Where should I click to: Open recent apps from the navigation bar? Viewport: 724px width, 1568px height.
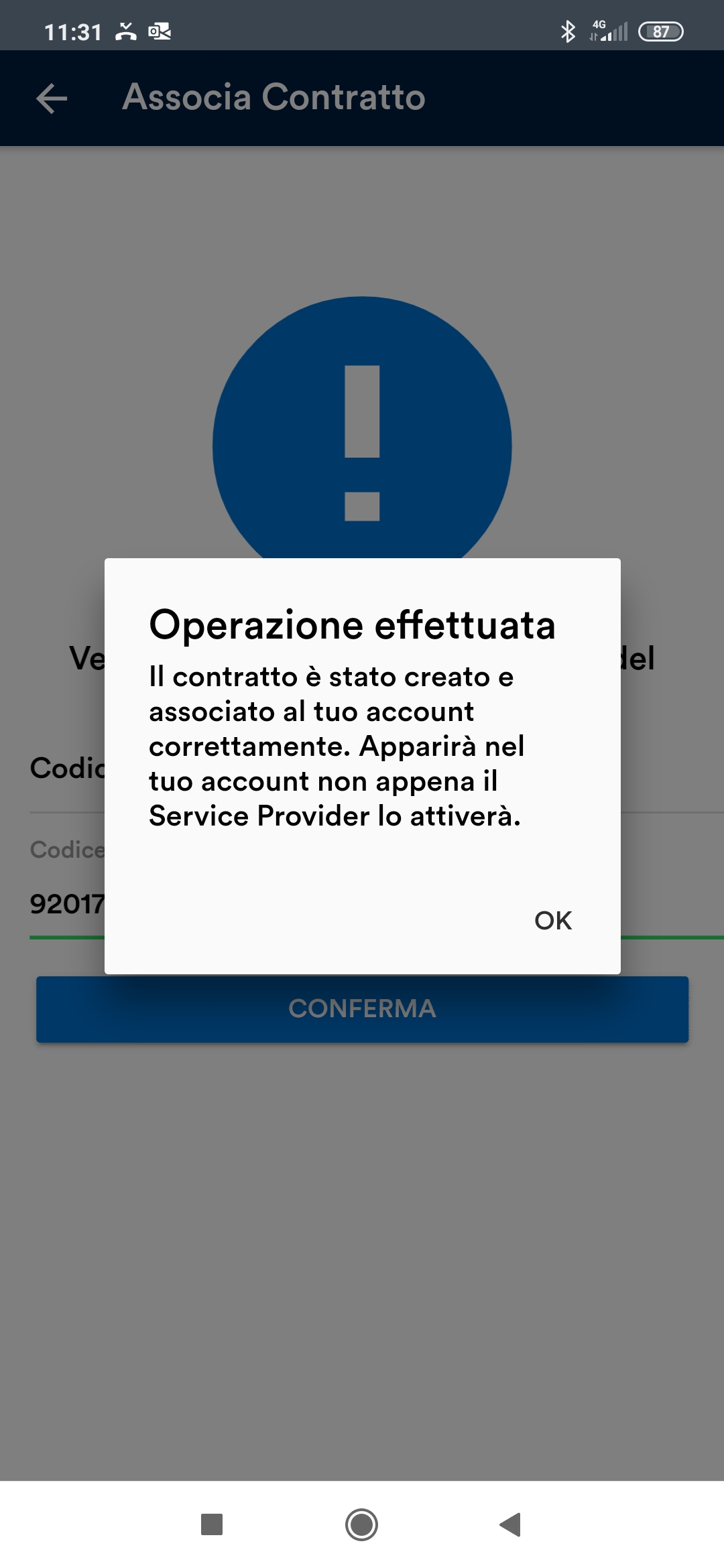(x=212, y=1524)
